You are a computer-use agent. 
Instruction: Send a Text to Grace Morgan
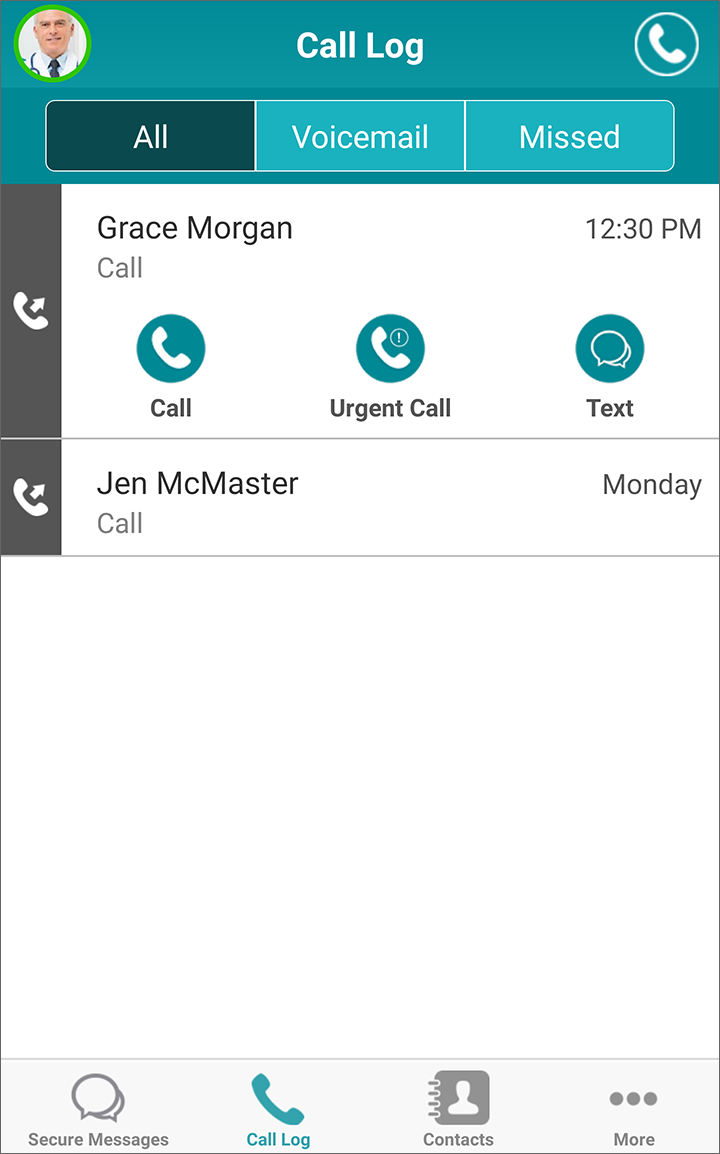(x=610, y=348)
